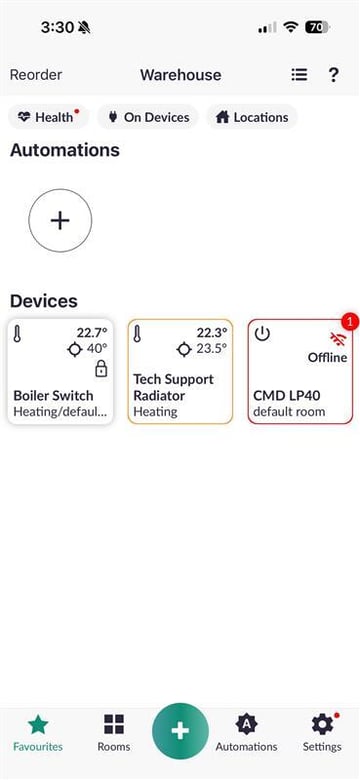360x780 pixels.
Task: Switch to the Automations tab
Action: pos(246,733)
